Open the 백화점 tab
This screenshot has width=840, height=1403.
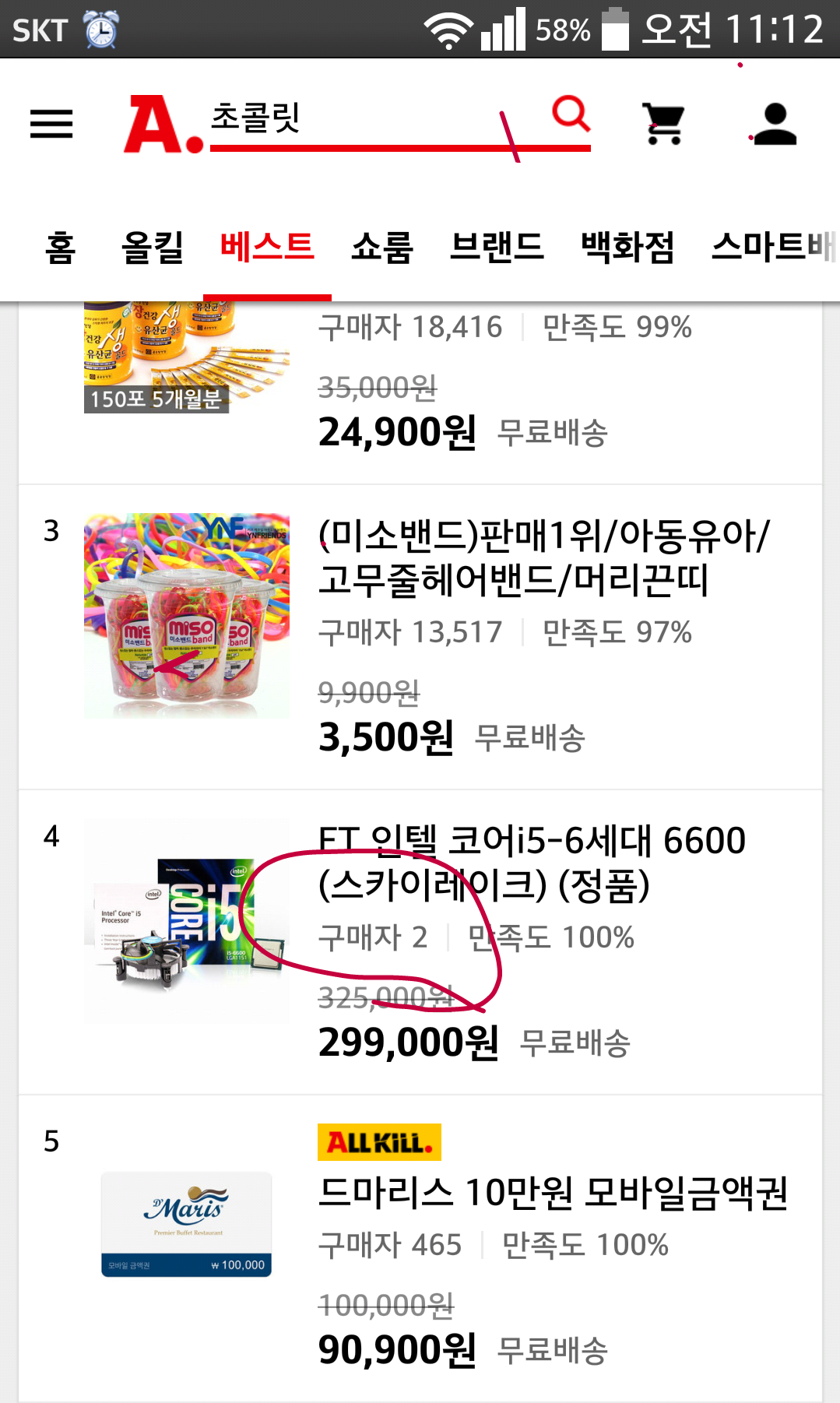pyautogui.click(x=627, y=248)
